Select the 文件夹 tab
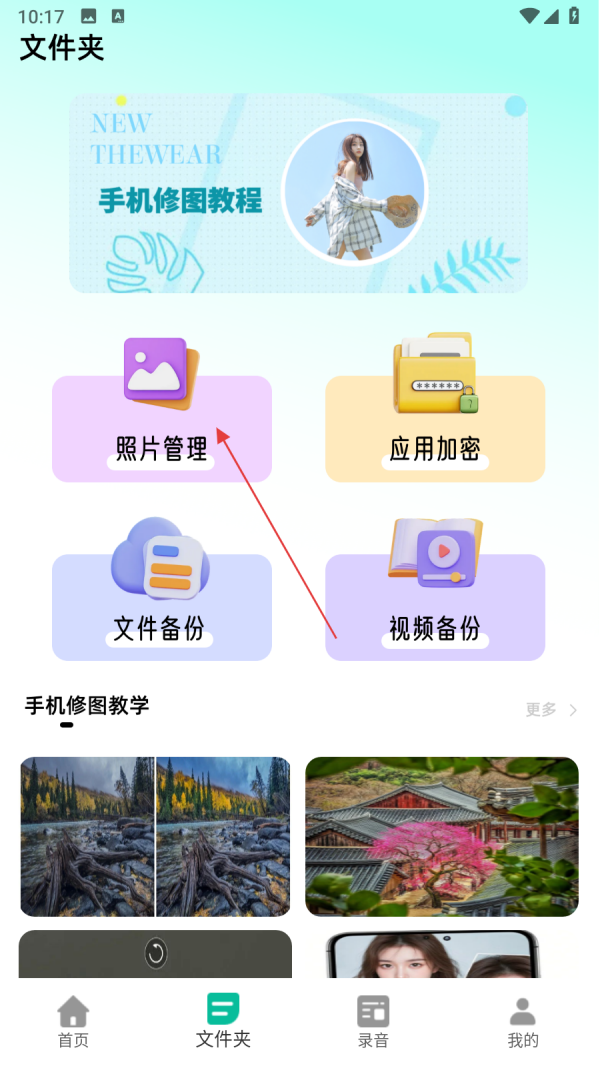Viewport: 600px width, 1066px height. [223, 1021]
